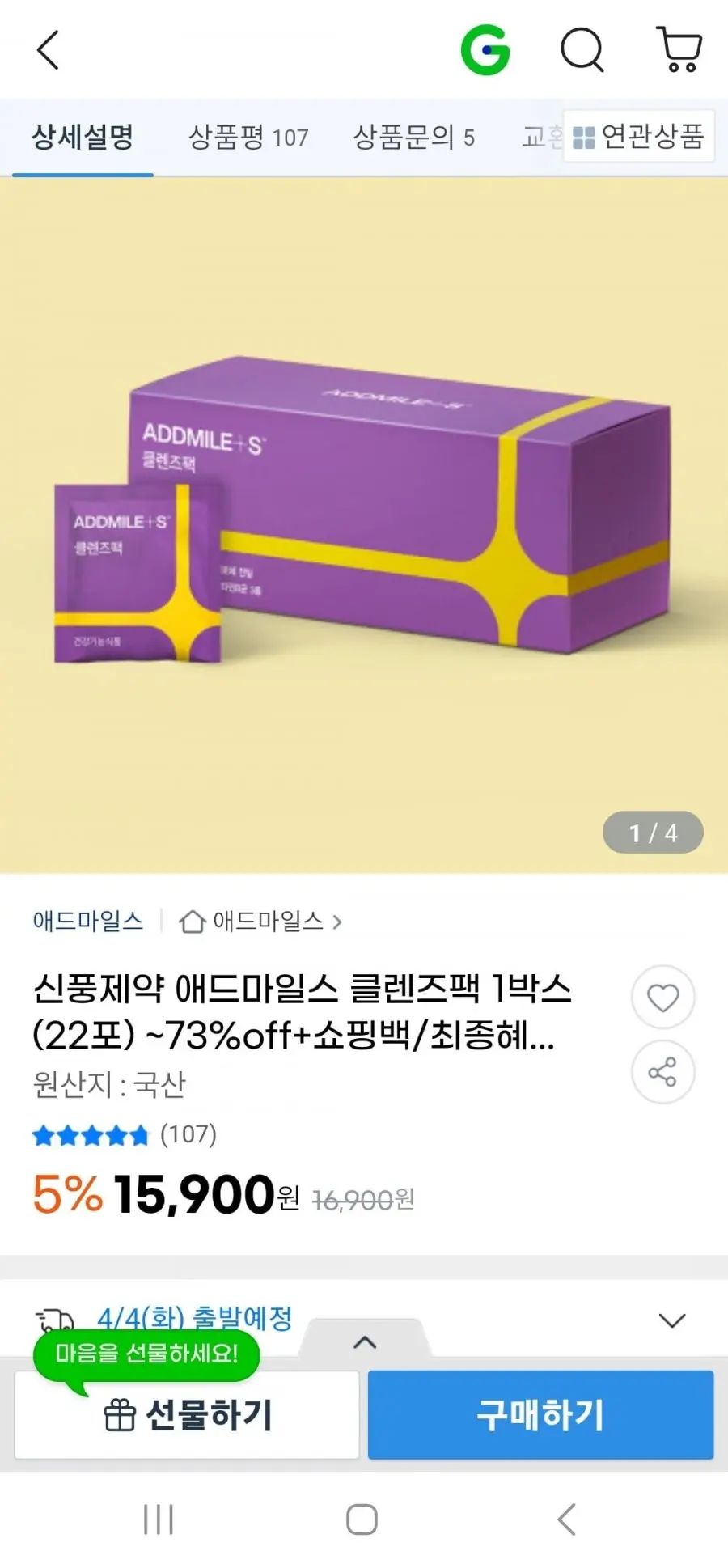Viewport: 728px width, 1568px height.
Task: Expand the 4/4(화) 출발예정 shipping details
Action: coord(671,1320)
